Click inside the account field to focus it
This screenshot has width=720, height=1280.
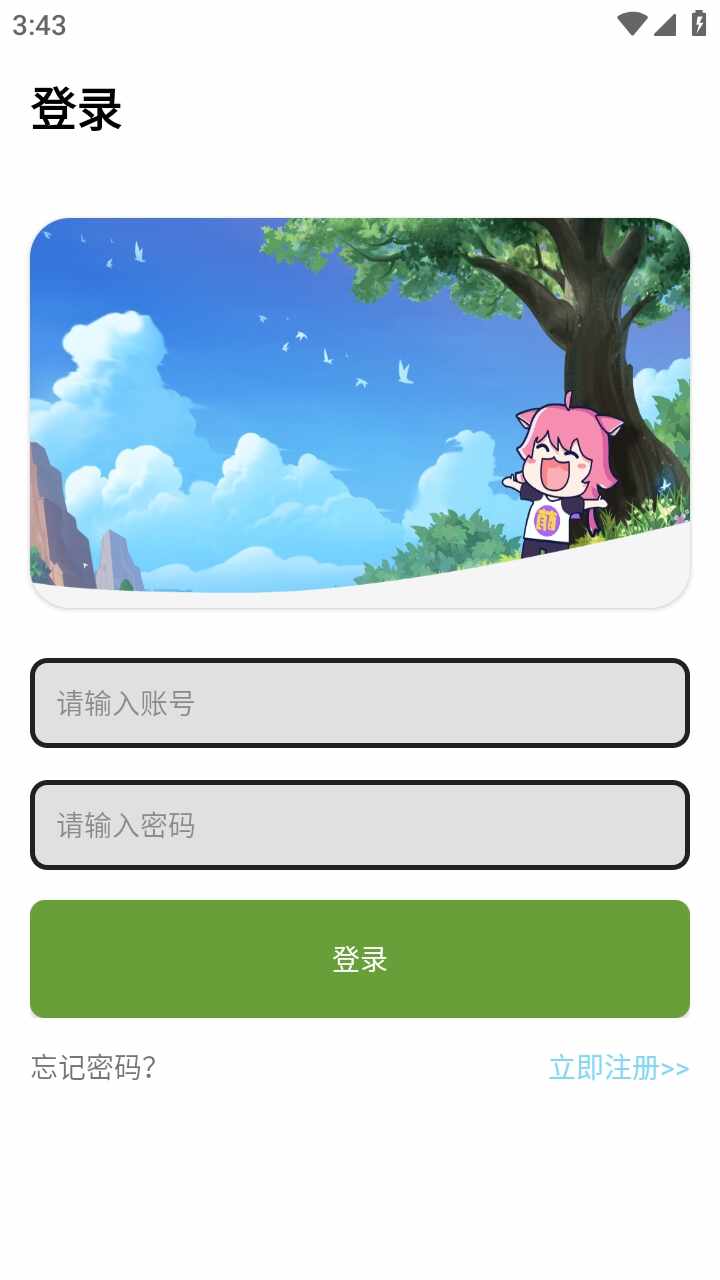360,704
